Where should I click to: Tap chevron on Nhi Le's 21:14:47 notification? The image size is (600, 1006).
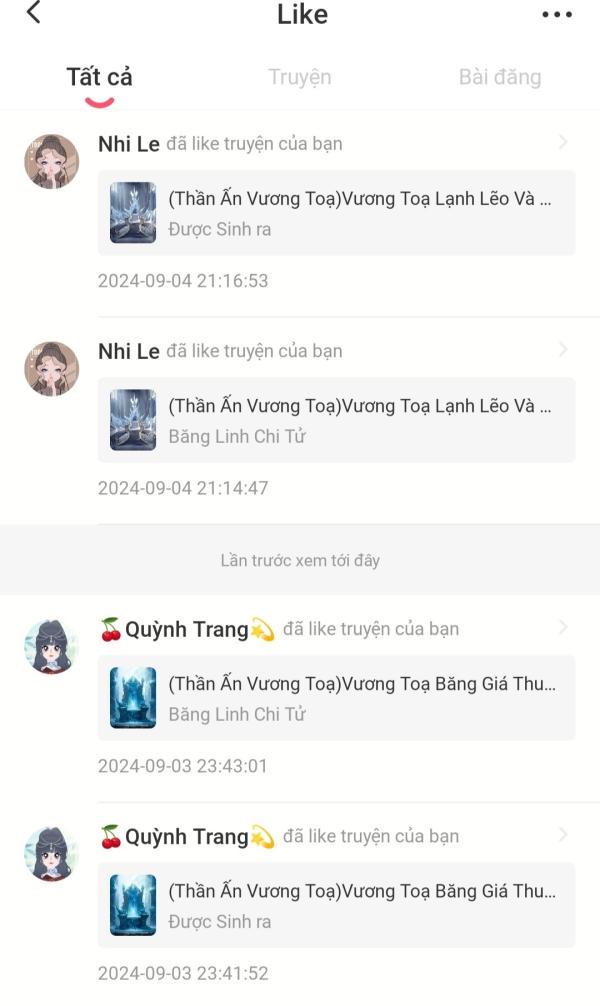[x=563, y=350]
